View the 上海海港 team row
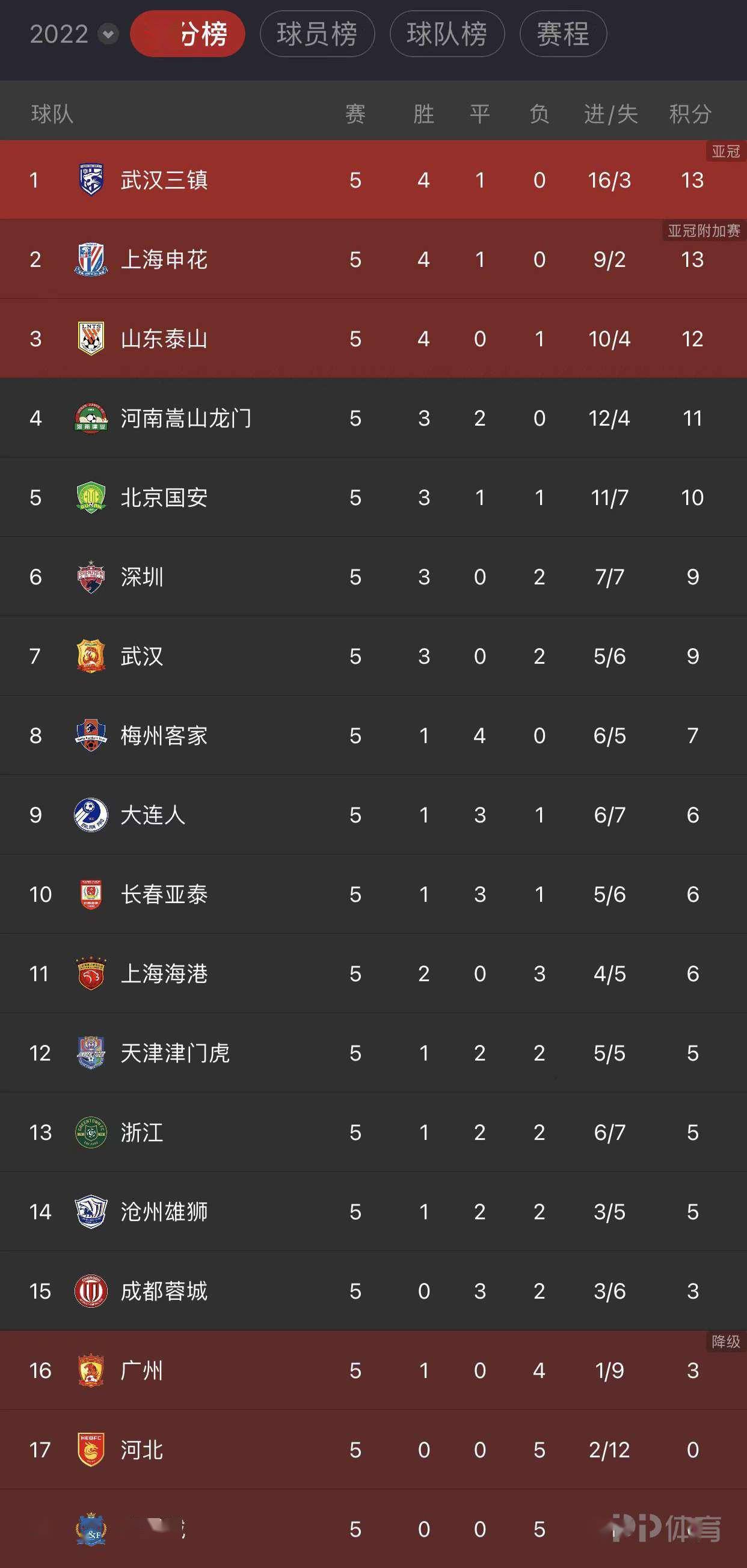747x1568 pixels. pyautogui.click(x=164, y=974)
